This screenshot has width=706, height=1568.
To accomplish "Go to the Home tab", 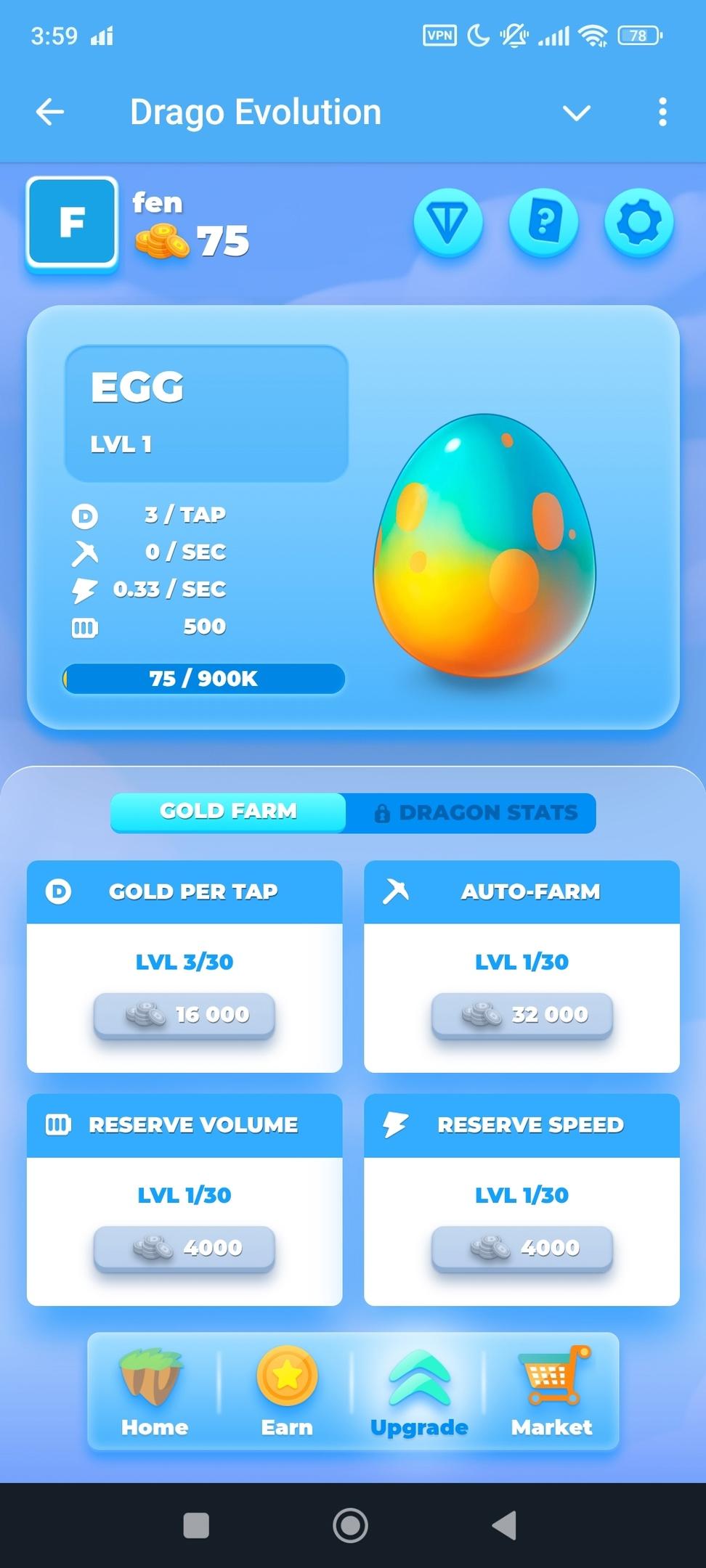I will tap(154, 1392).
